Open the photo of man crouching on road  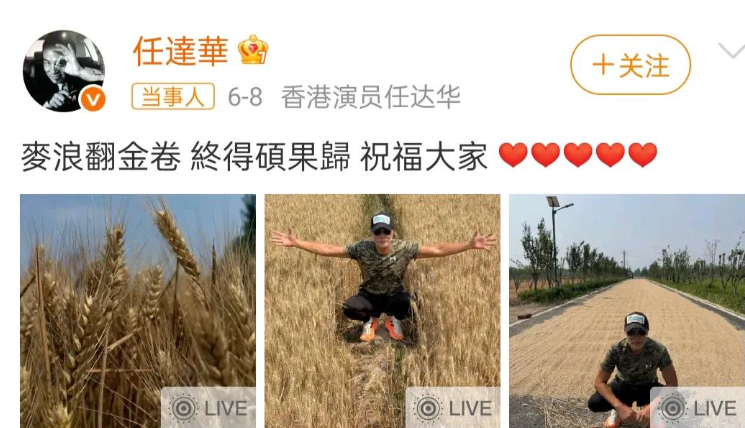click(626, 310)
